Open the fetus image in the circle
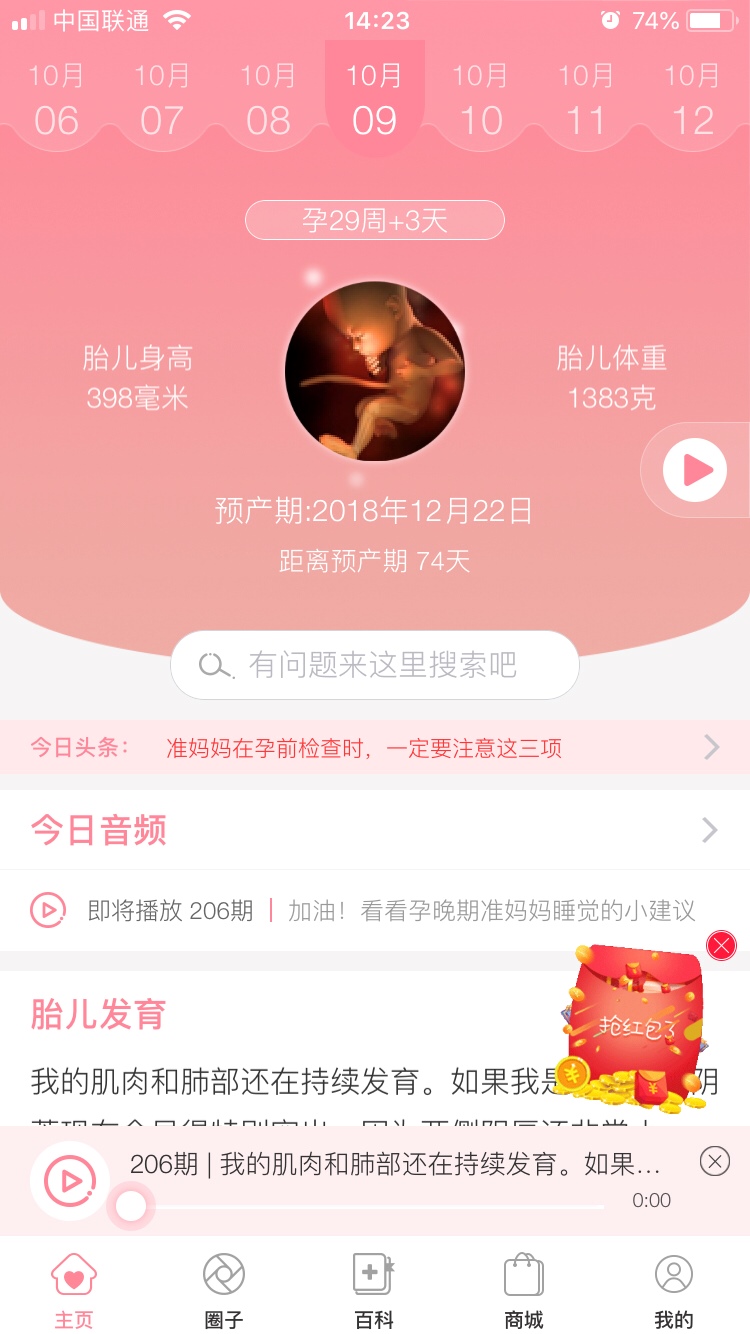Viewport: 750px width, 1334px height. click(x=375, y=371)
